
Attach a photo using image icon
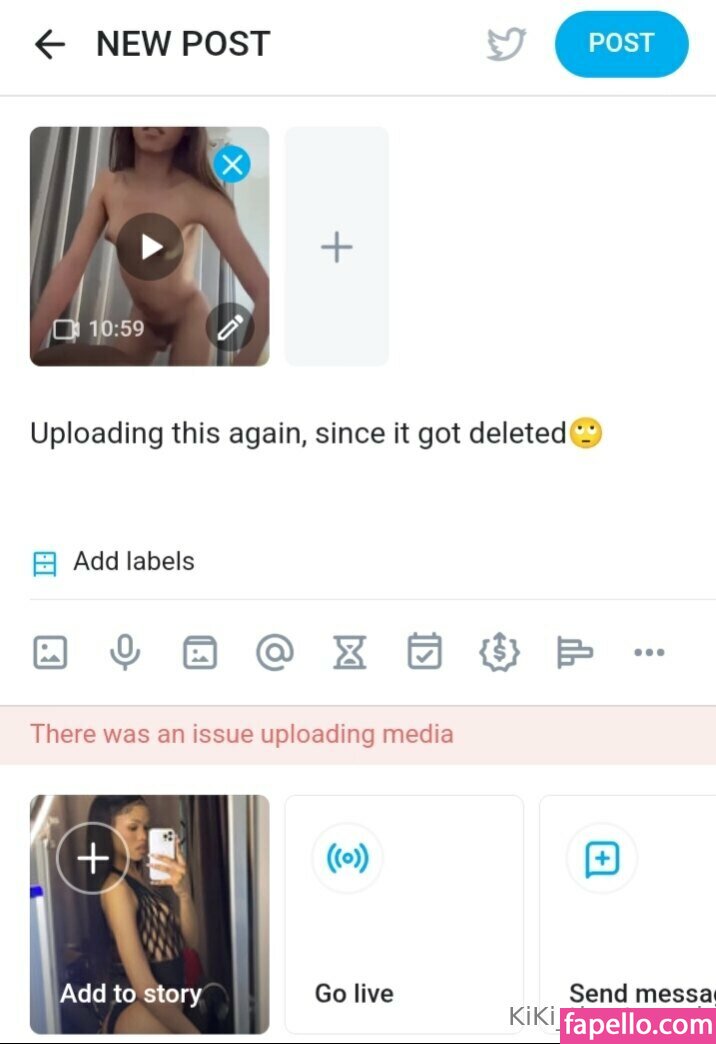pyautogui.click(x=50, y=653)
